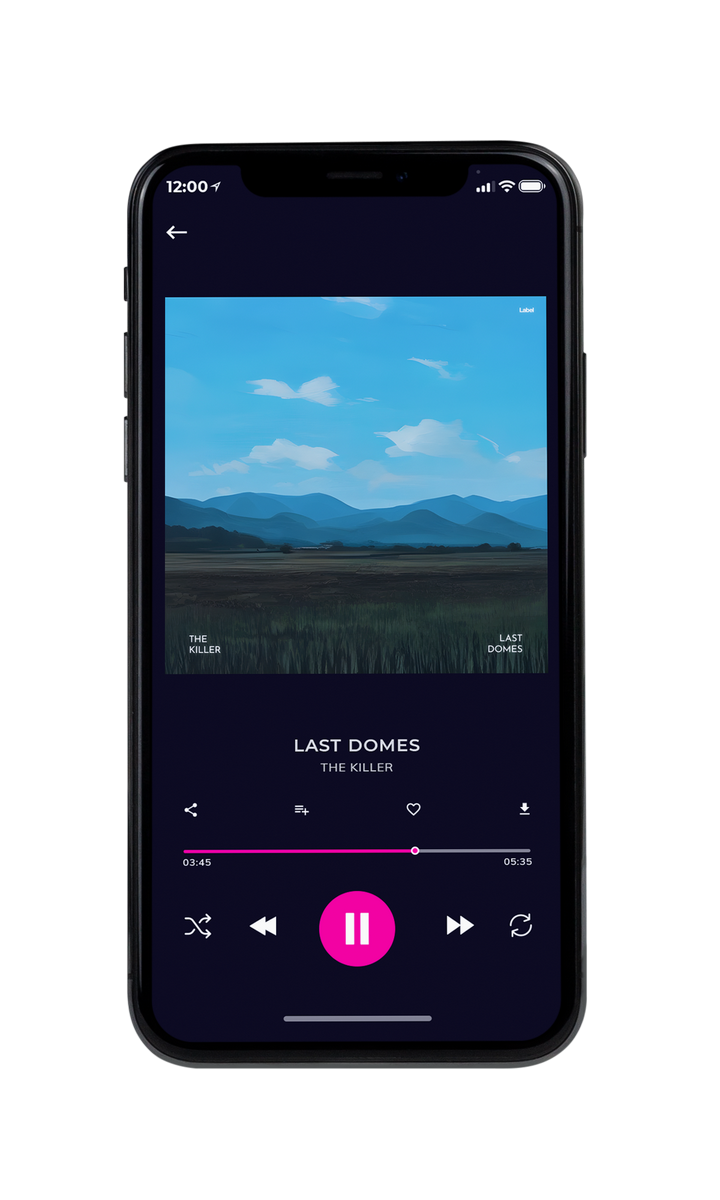Image resolution: width=720 pixels, height=1200 pixels.
Task: Pause the playing song
Action: coord(357,929)
